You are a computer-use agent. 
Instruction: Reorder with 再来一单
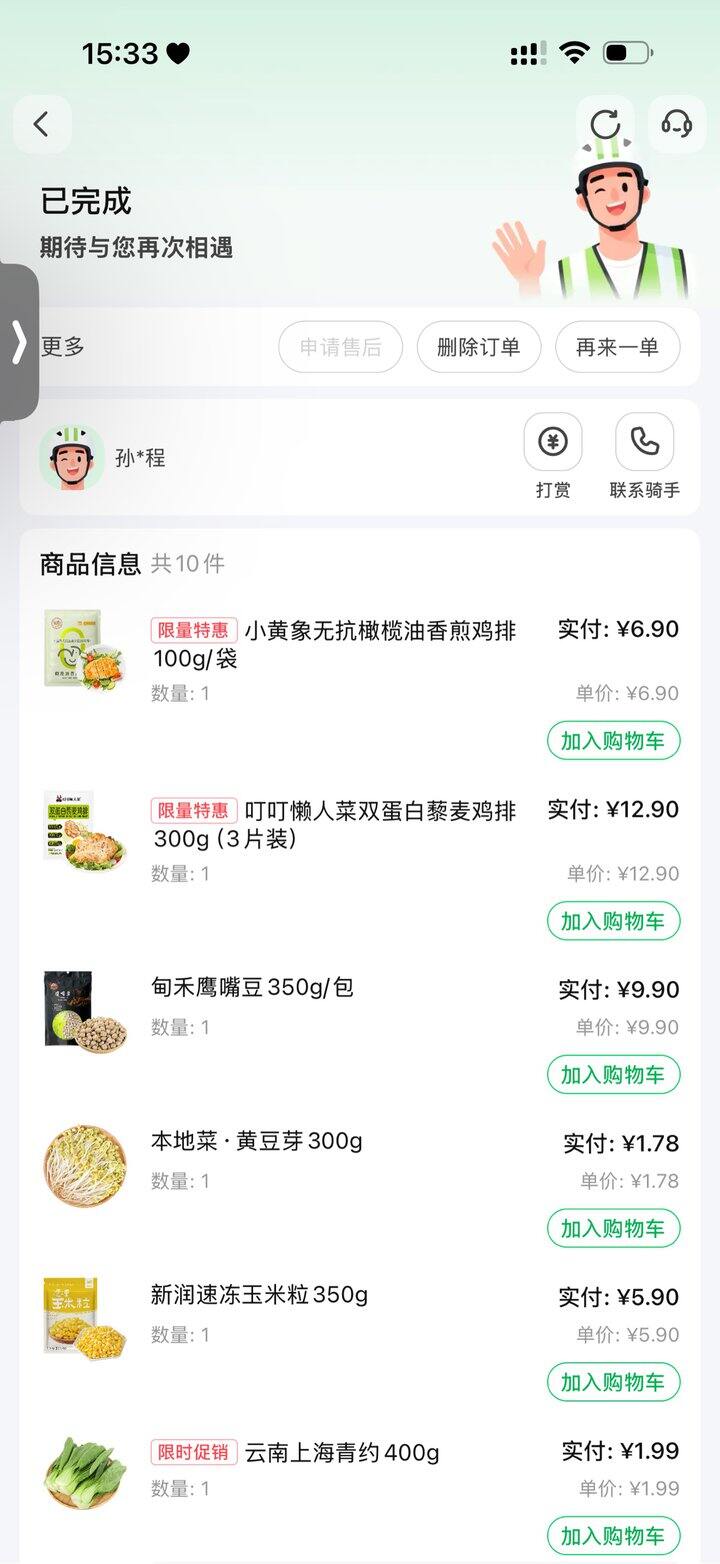click(x=617, y=347)
